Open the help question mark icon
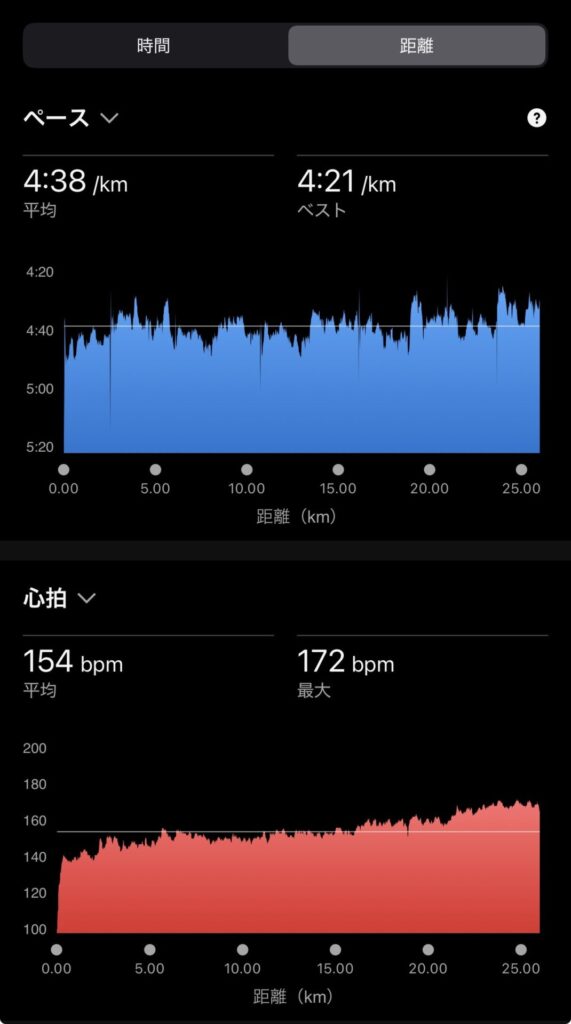571x1024 pixels. [536, 118]
